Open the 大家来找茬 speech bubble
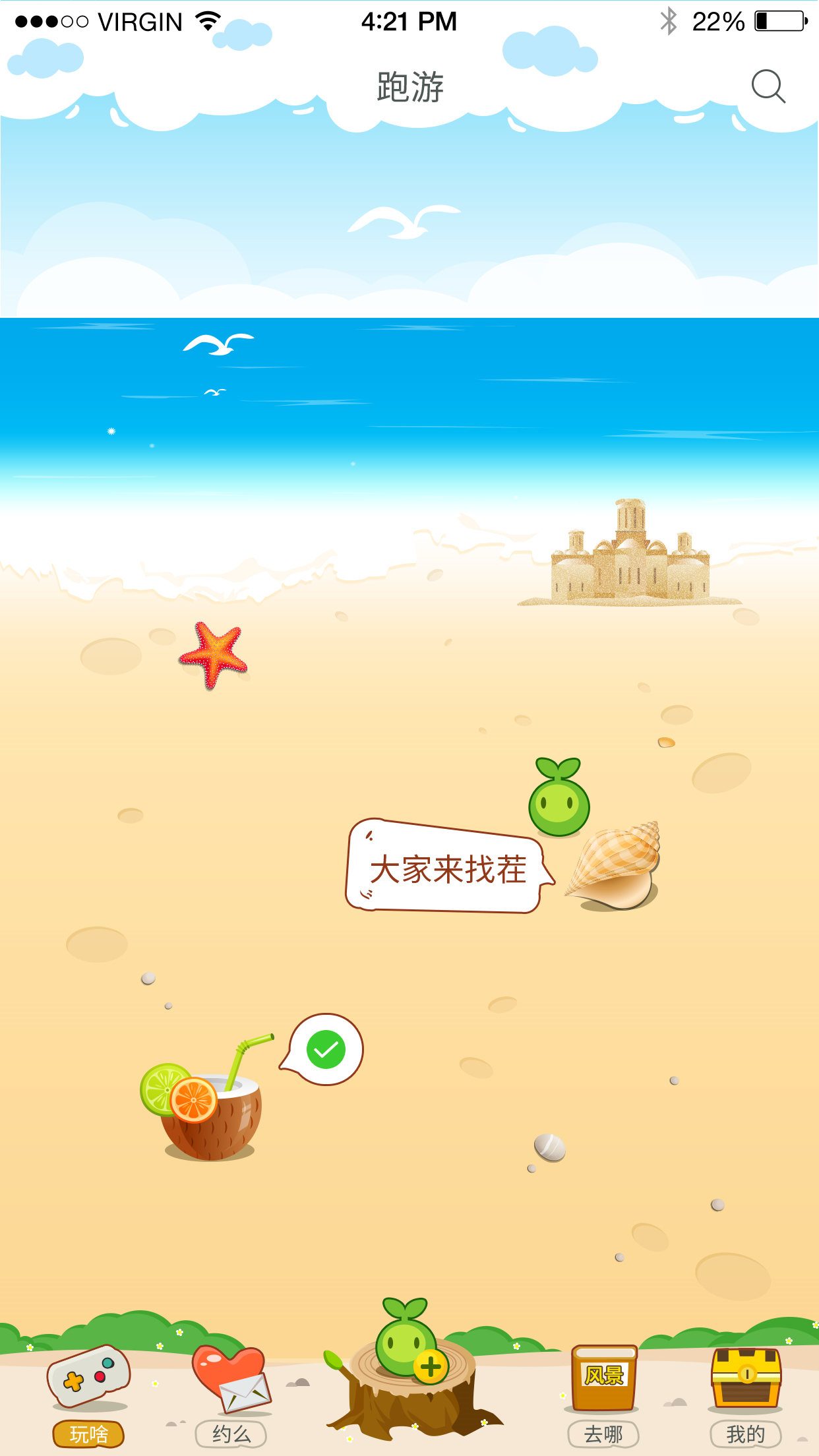 [x=447, y=868]
